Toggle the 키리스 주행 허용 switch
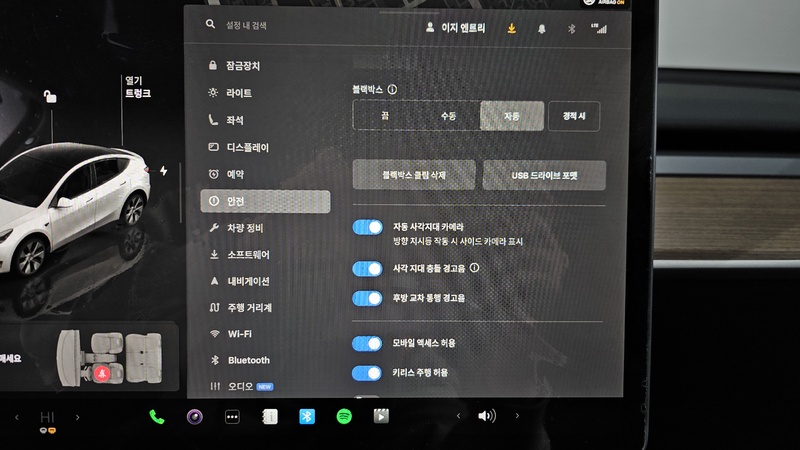The image size is (800, 450). 368,373
